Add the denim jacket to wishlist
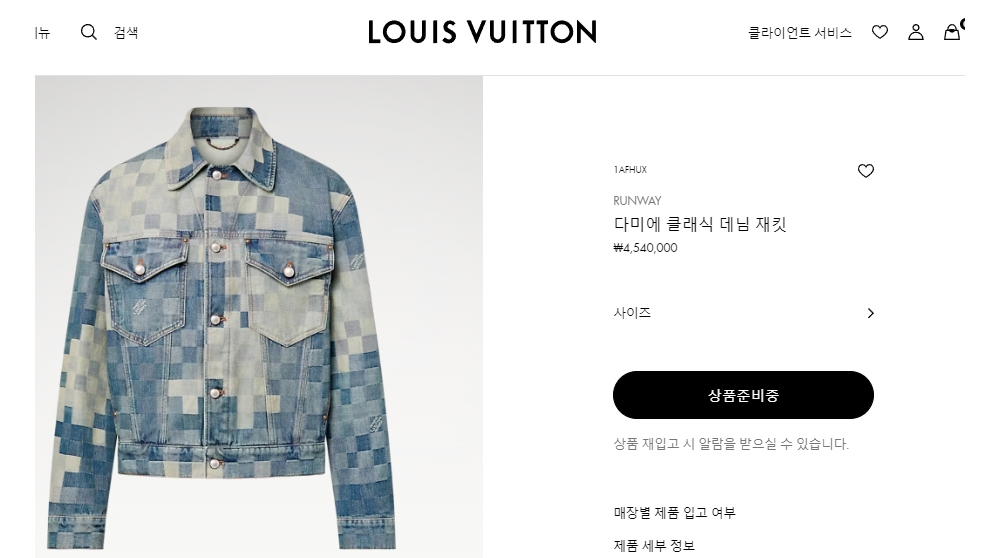The image size is (1000, 558). pyautogui.click(x=866, y=171)
